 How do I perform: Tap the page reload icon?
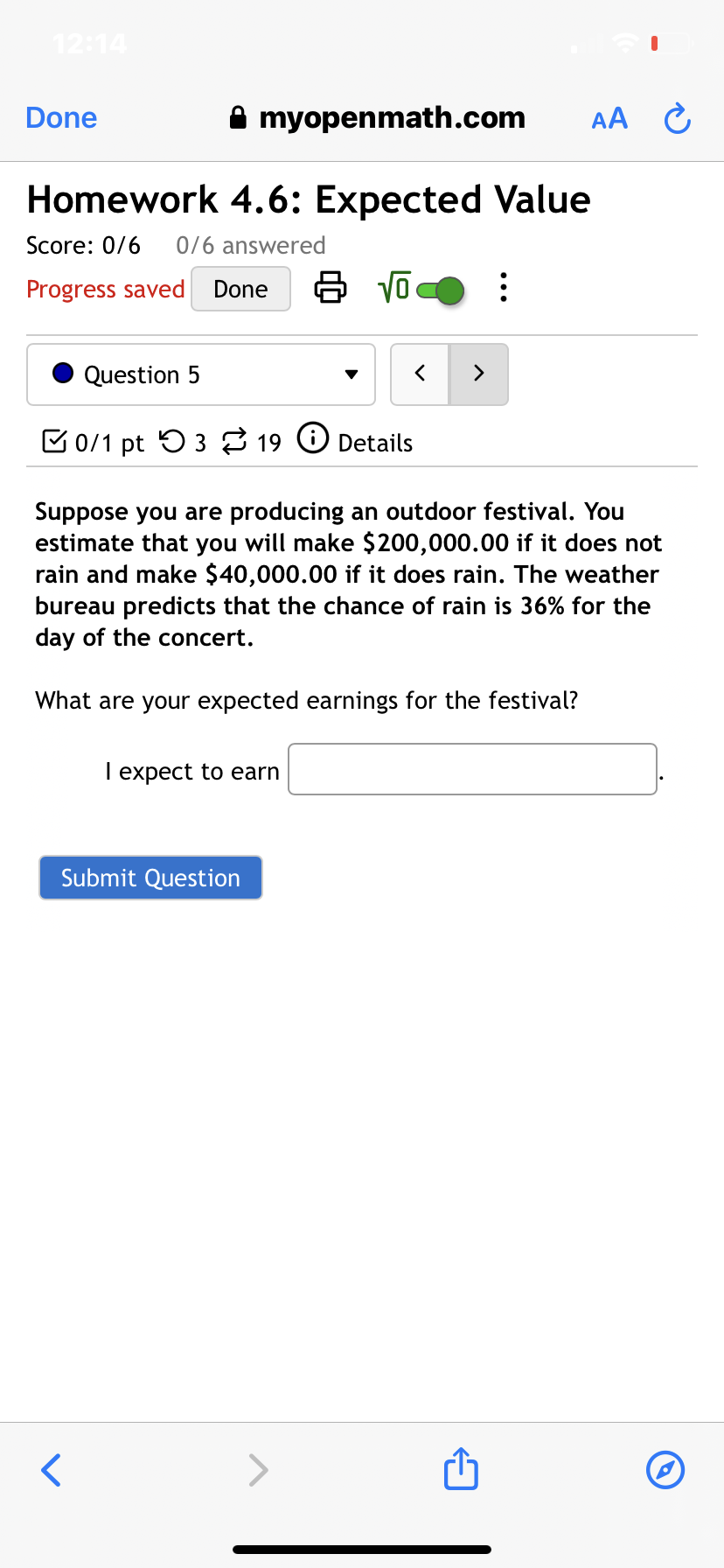tap(677, 117)
